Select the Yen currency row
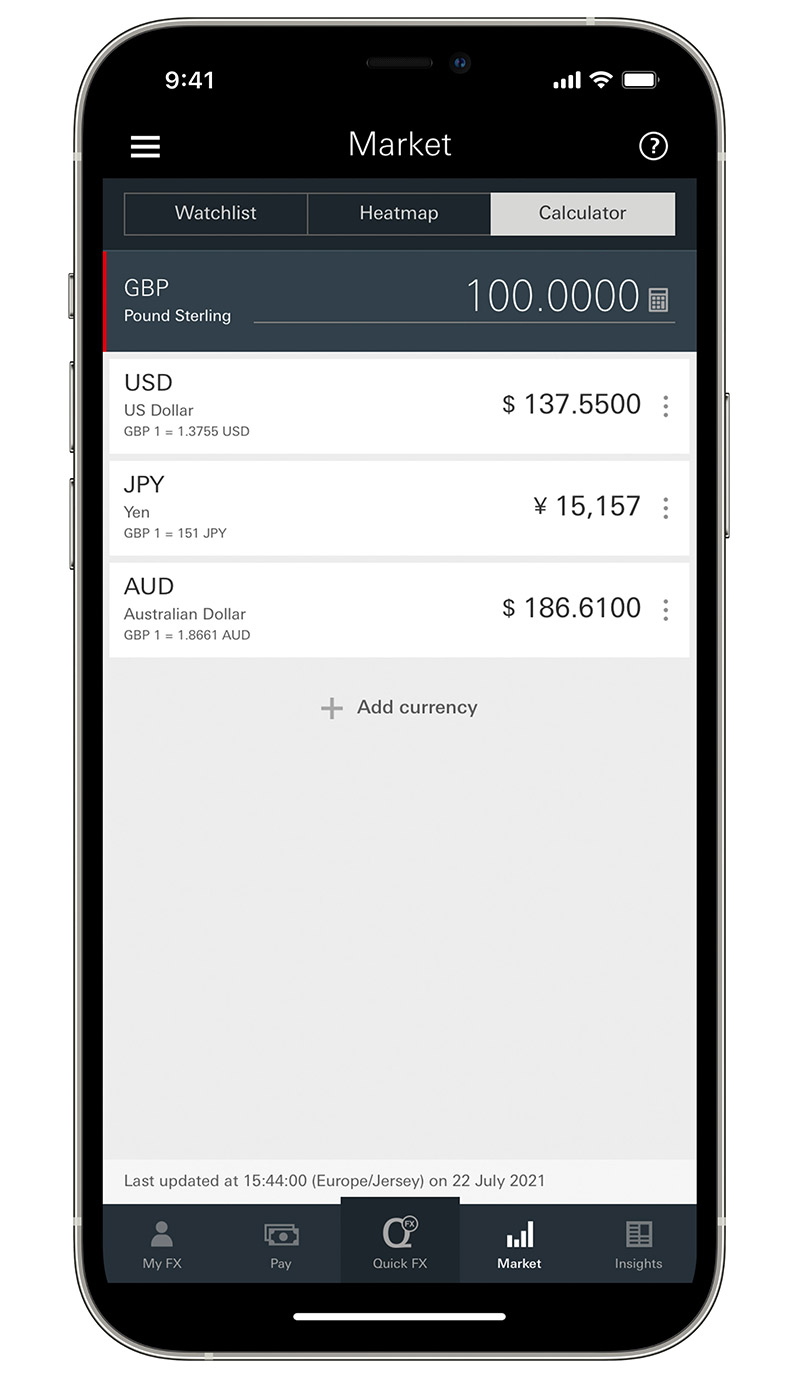800x1378 pixels. click(399, 508)
